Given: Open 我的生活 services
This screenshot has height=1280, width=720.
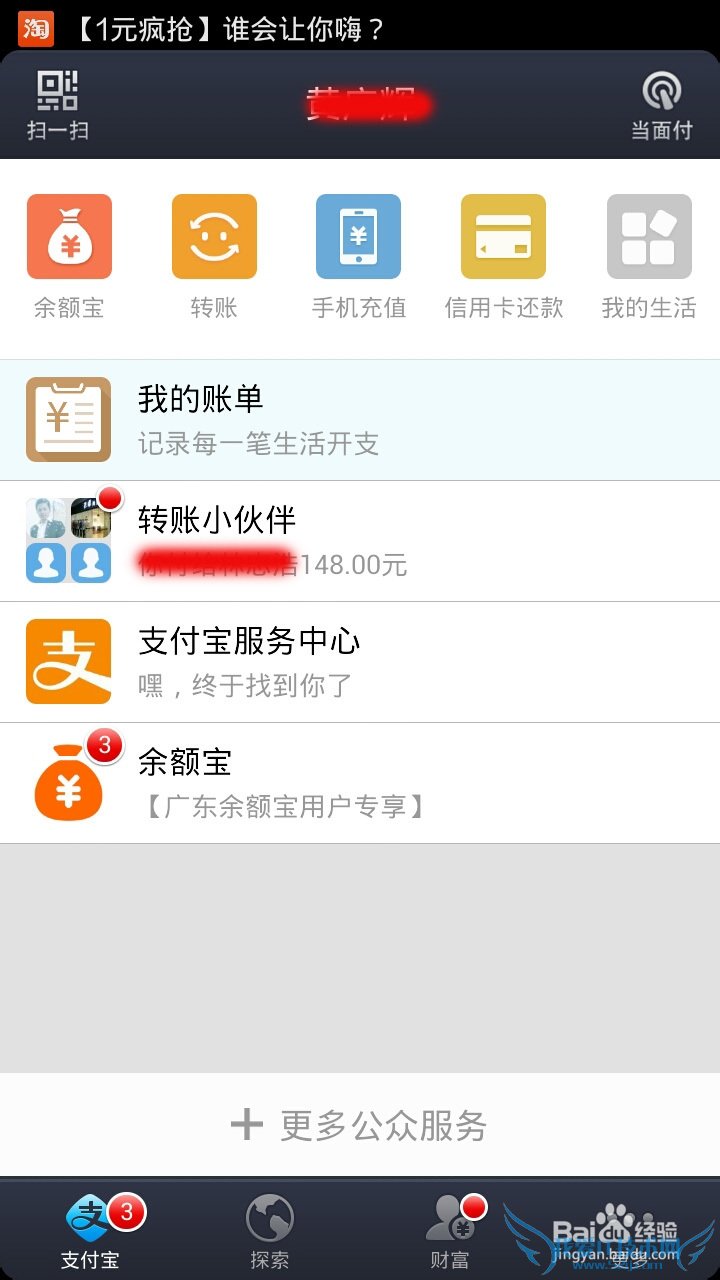Looking at the screenshot, I should click(649, 256).
